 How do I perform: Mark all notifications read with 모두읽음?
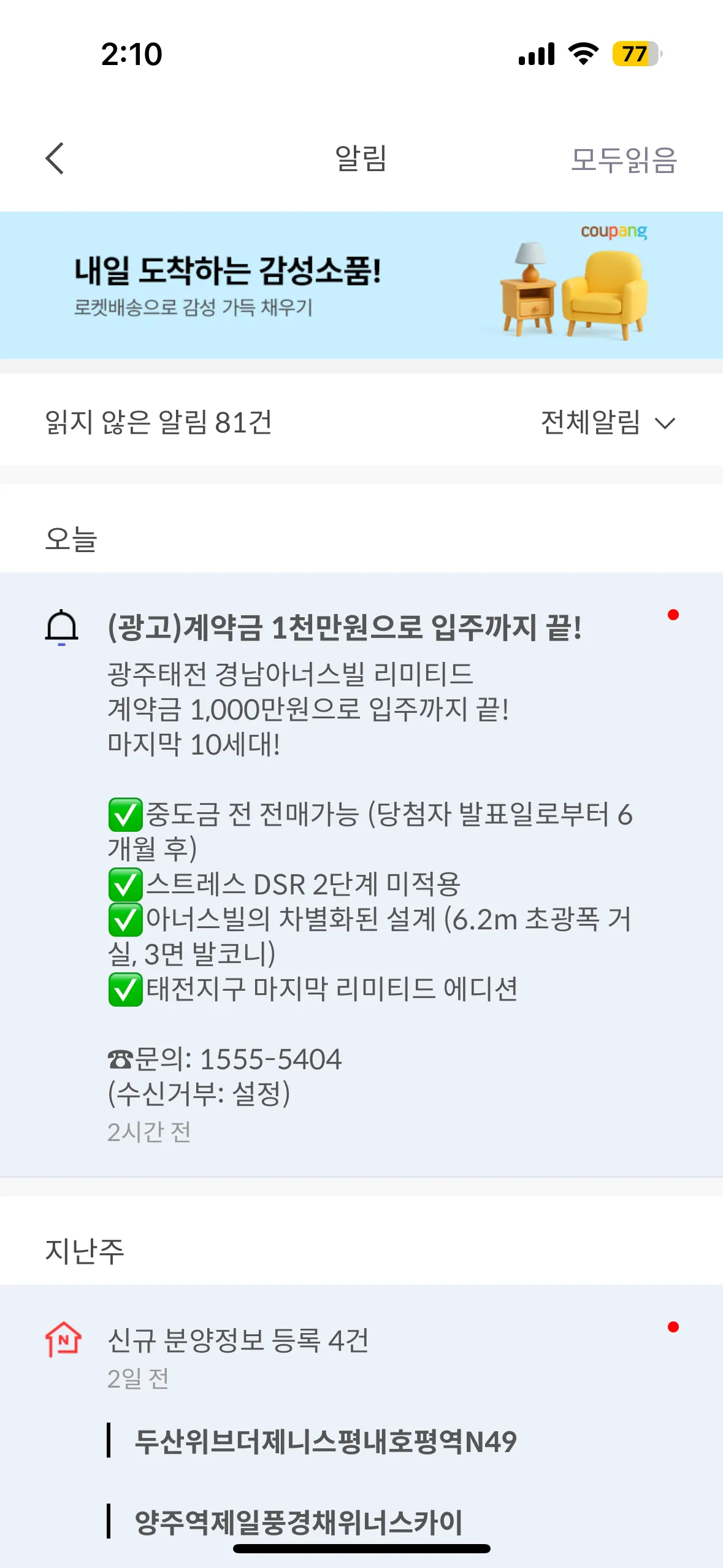[x=623, y=159]
